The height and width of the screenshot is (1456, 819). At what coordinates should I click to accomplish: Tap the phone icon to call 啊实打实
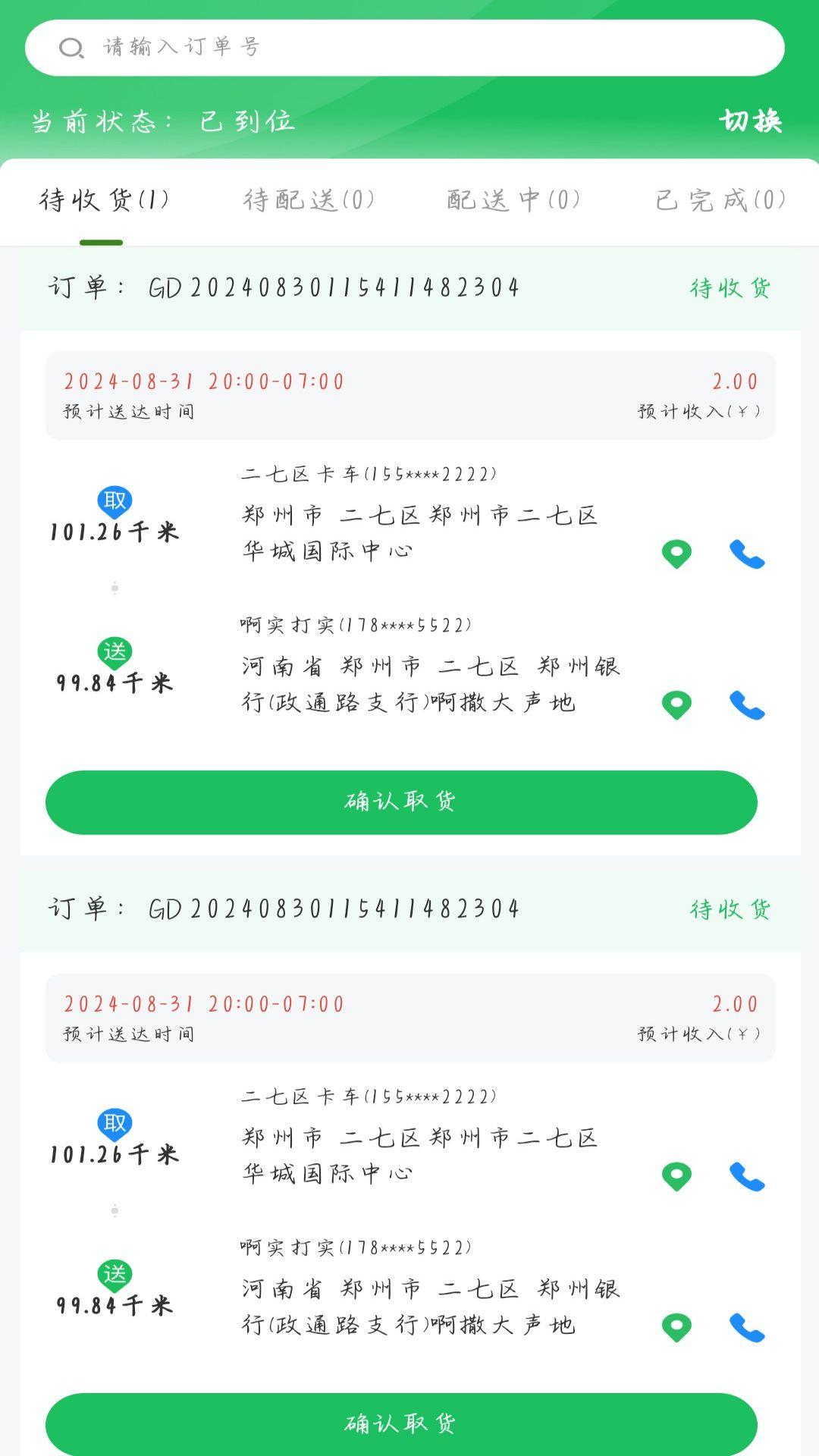pyautogui.click(x=747, y=707)
